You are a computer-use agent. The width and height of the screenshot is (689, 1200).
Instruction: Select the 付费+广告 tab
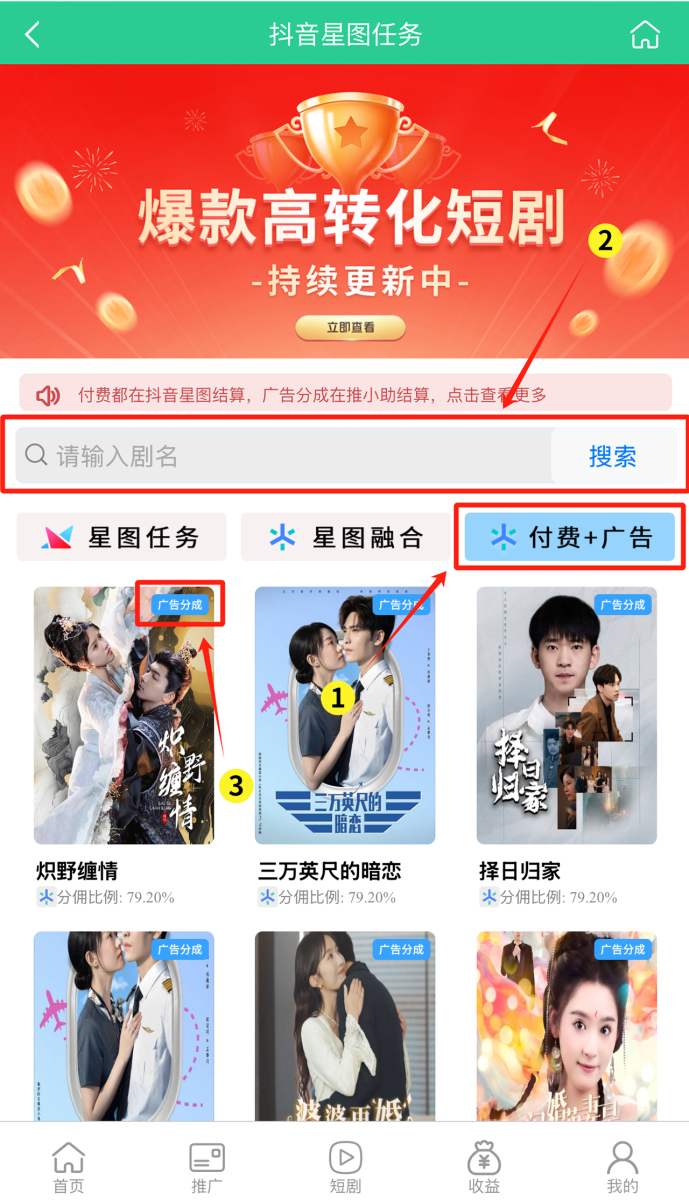tap(570, 538)
